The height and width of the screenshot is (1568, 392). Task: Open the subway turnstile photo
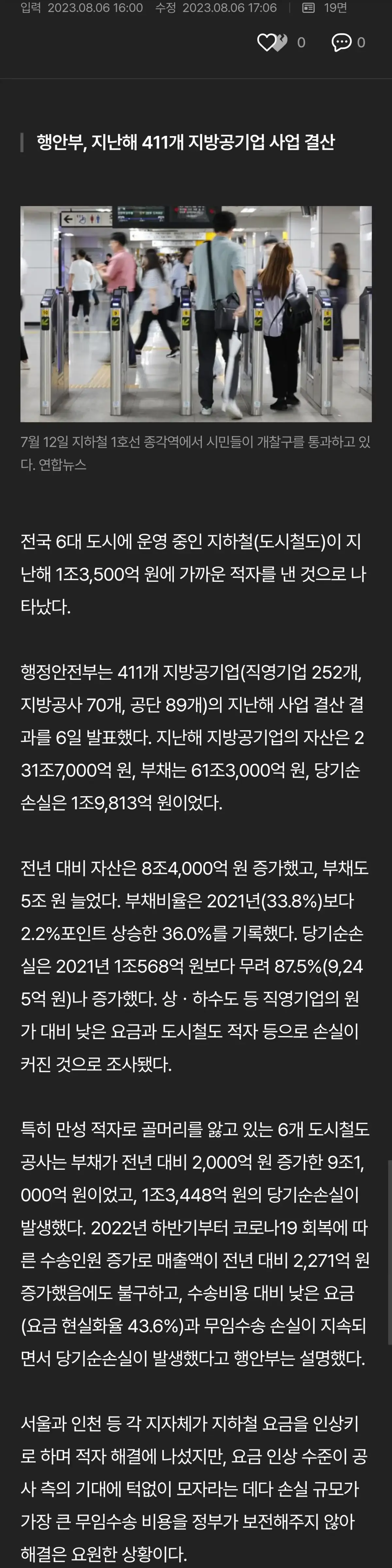pyautogui.click(x=196, y=313)
